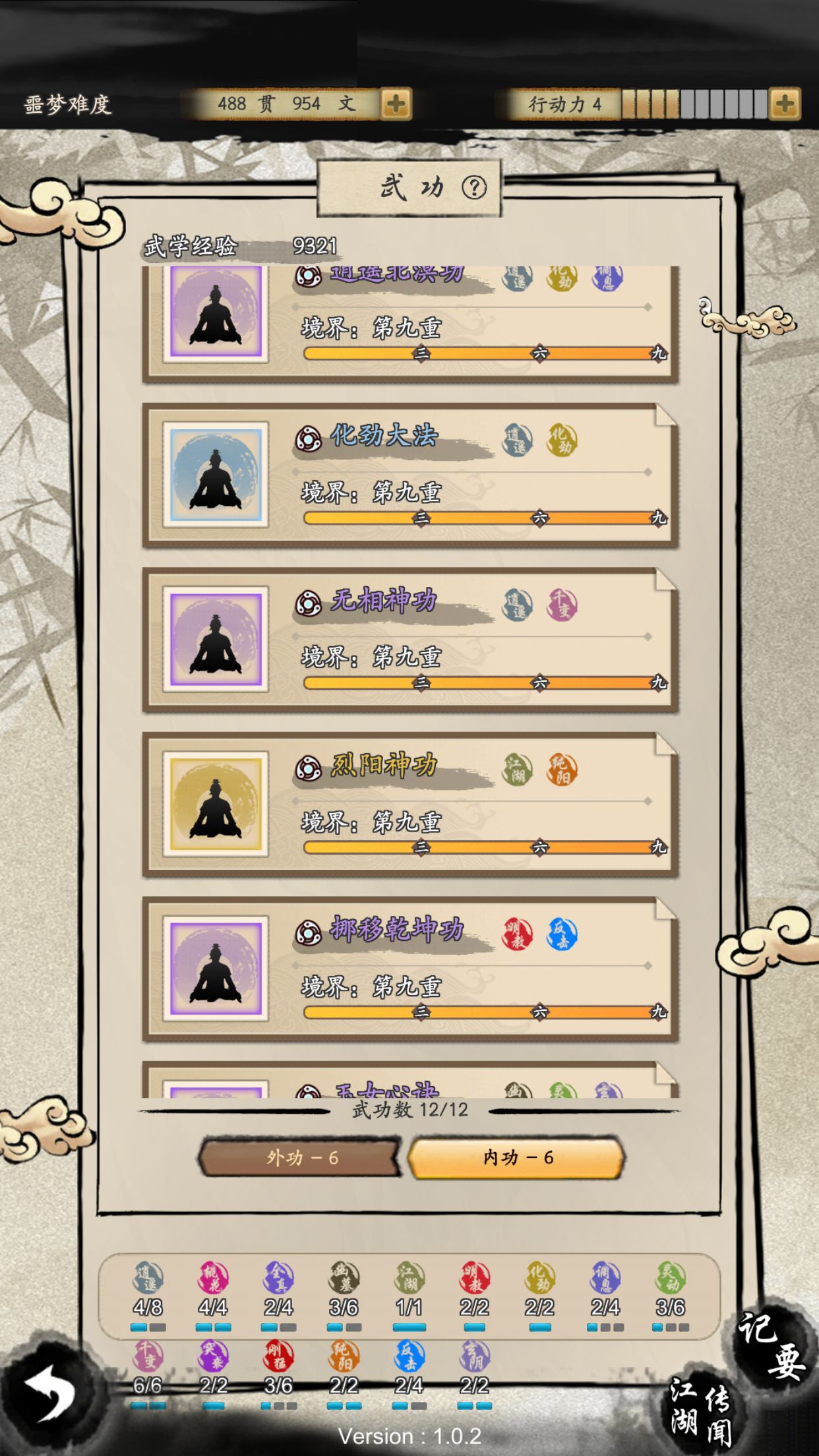The height and width of the screenshot is (1456, 819).
Task: Open the 记要 notes button
Action: tap(773, 1345)
